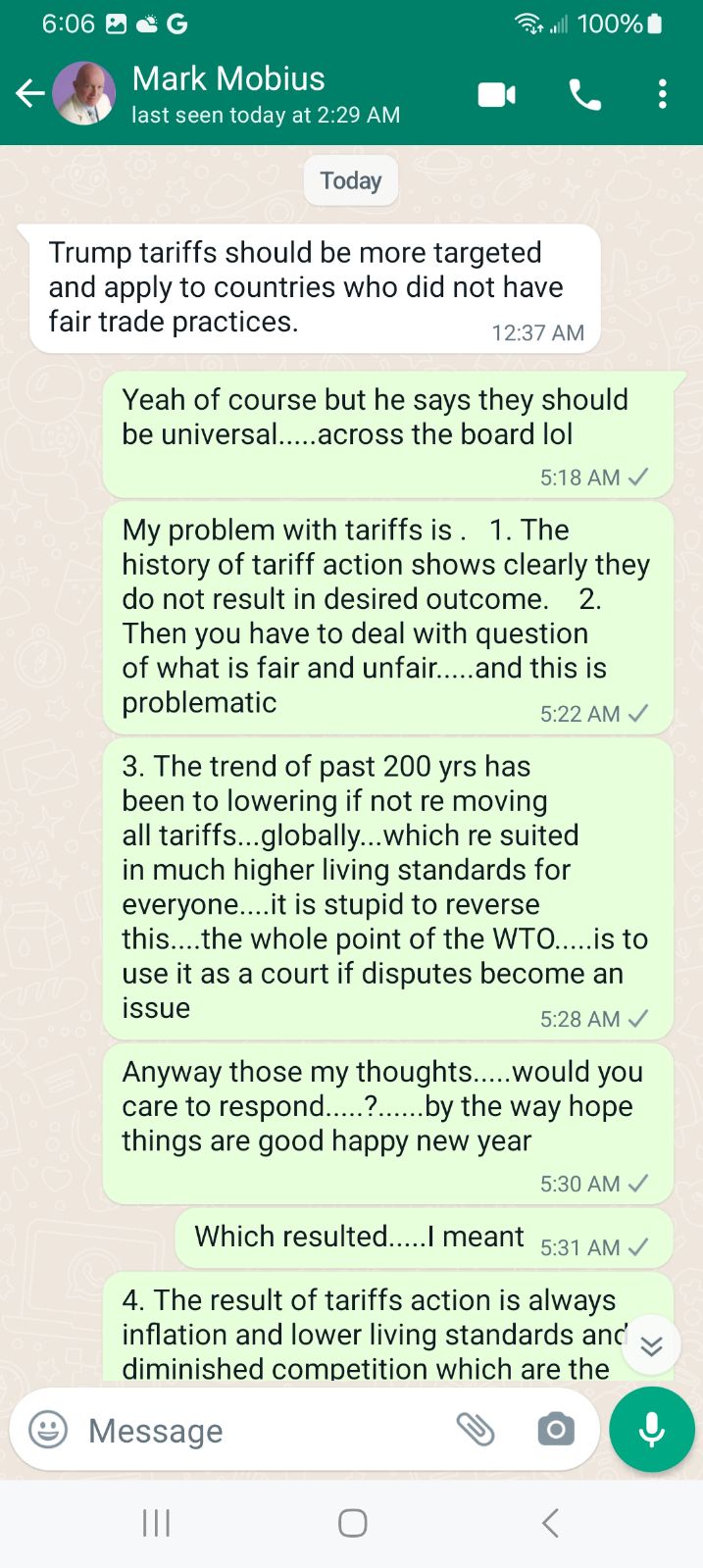Record a voice message with the microphone
Screen dimensions: 703x1568
[x=651, y=1430]
